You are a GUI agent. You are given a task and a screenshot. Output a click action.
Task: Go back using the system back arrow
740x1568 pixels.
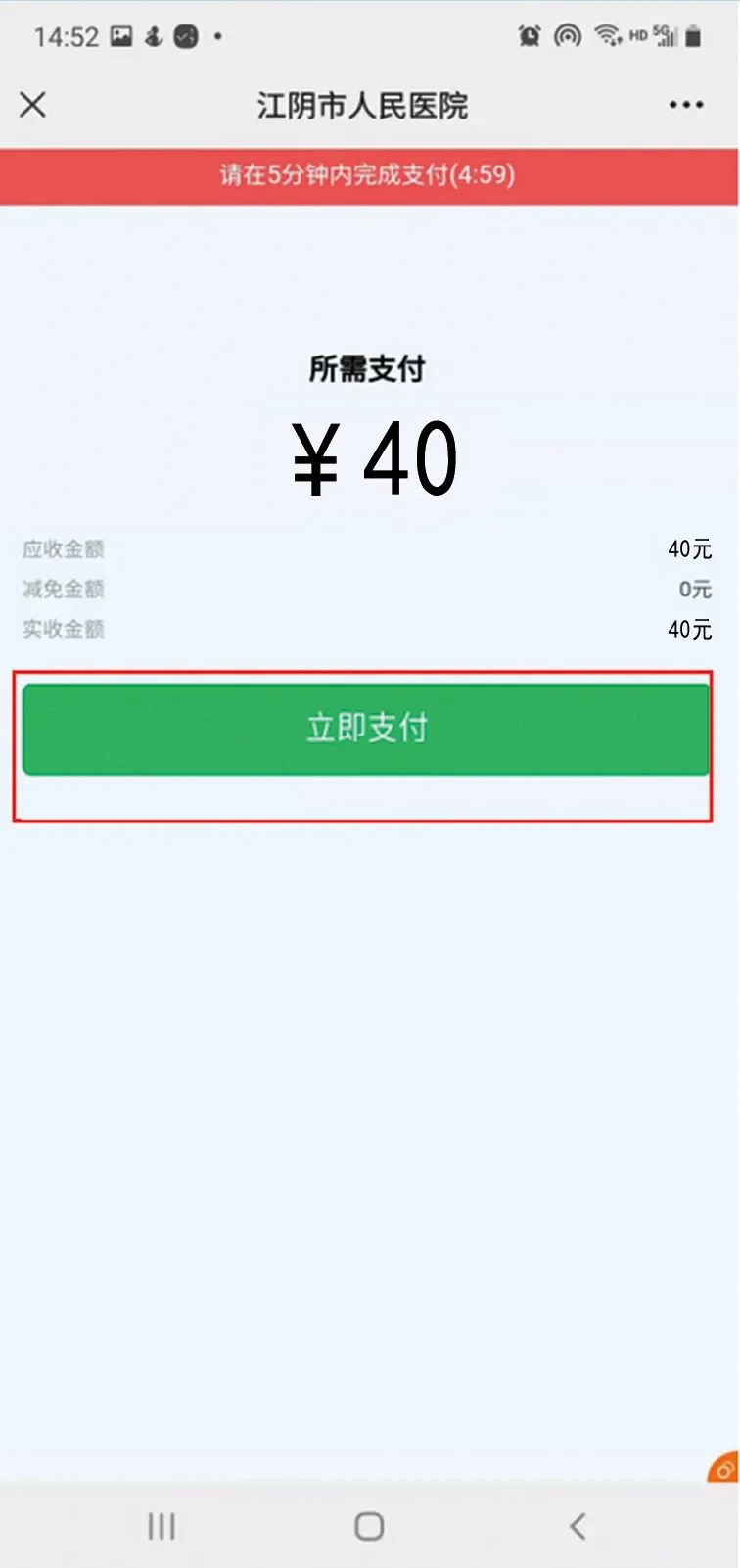pos(578,1525)
